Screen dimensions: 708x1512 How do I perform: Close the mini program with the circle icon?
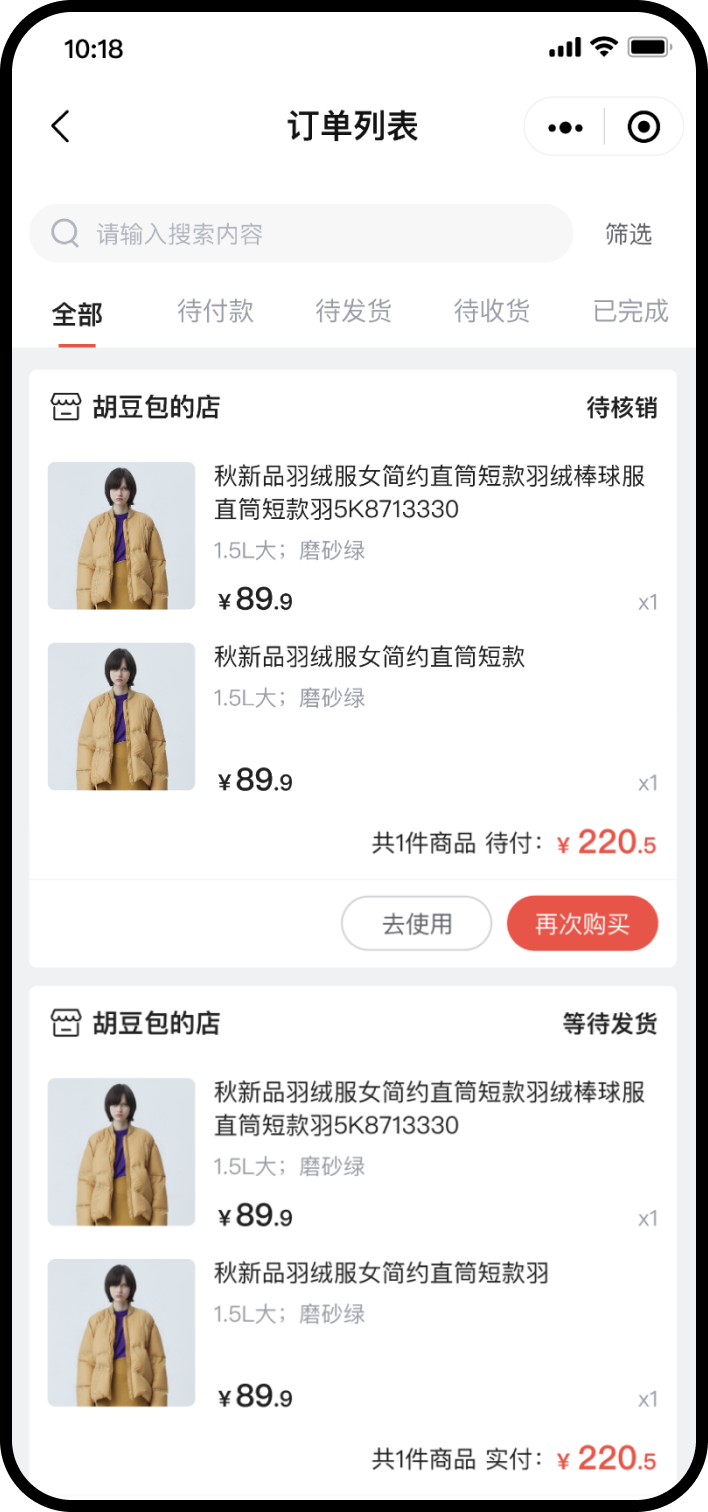tap(643, 127)
